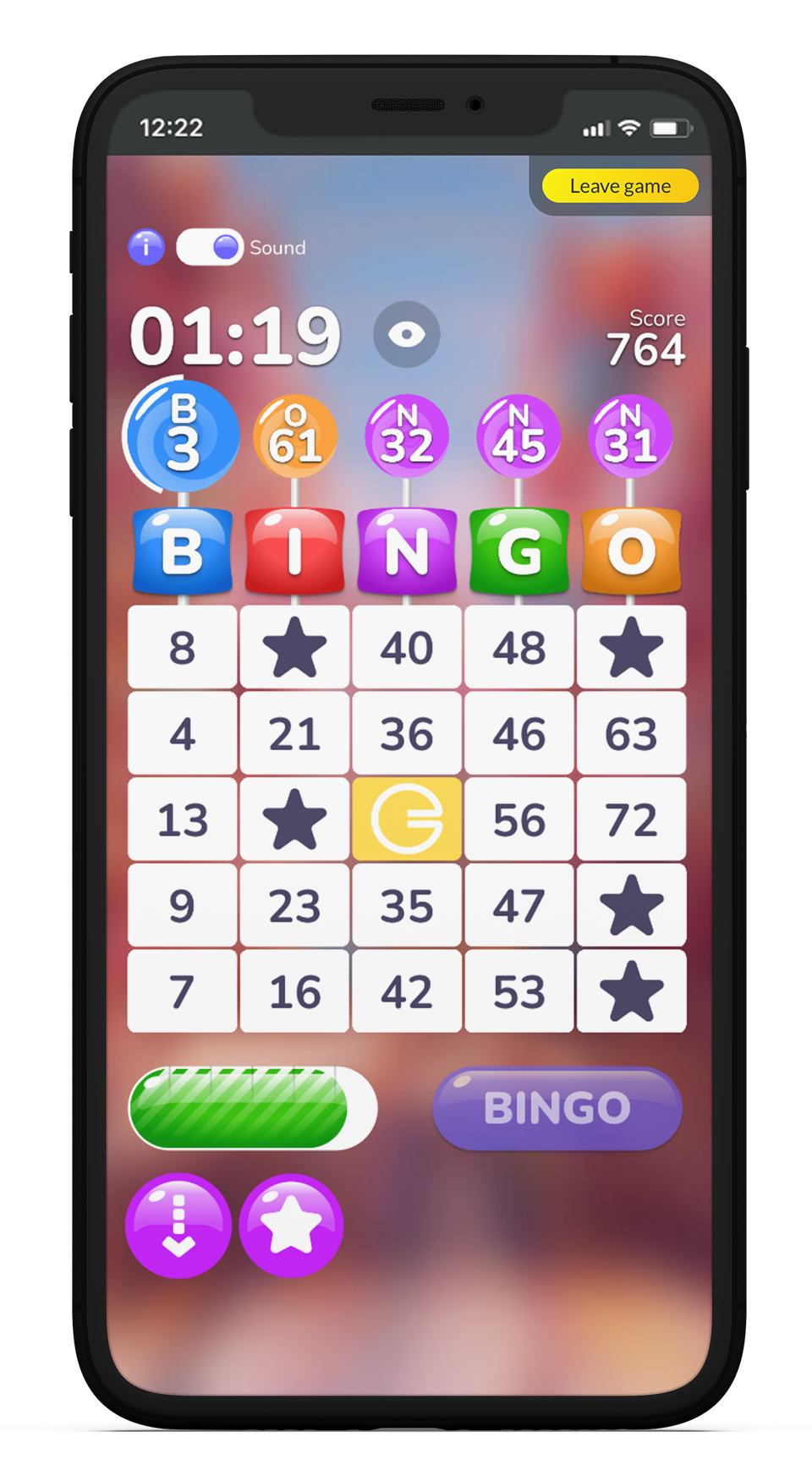Mark number 40 in the N column
The width and height of the screenshot is (812, 1481).
click(x=407, y=648)
